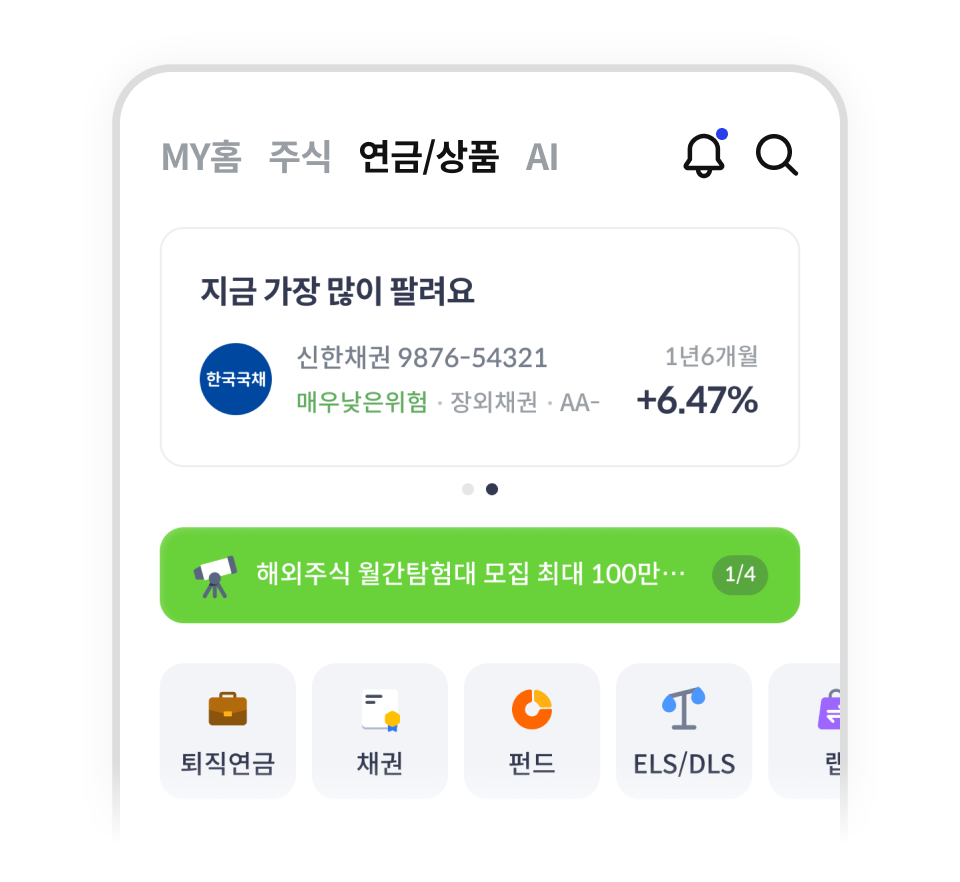
Task: Go to the AI tab
Action: click(x=541, y=158)
